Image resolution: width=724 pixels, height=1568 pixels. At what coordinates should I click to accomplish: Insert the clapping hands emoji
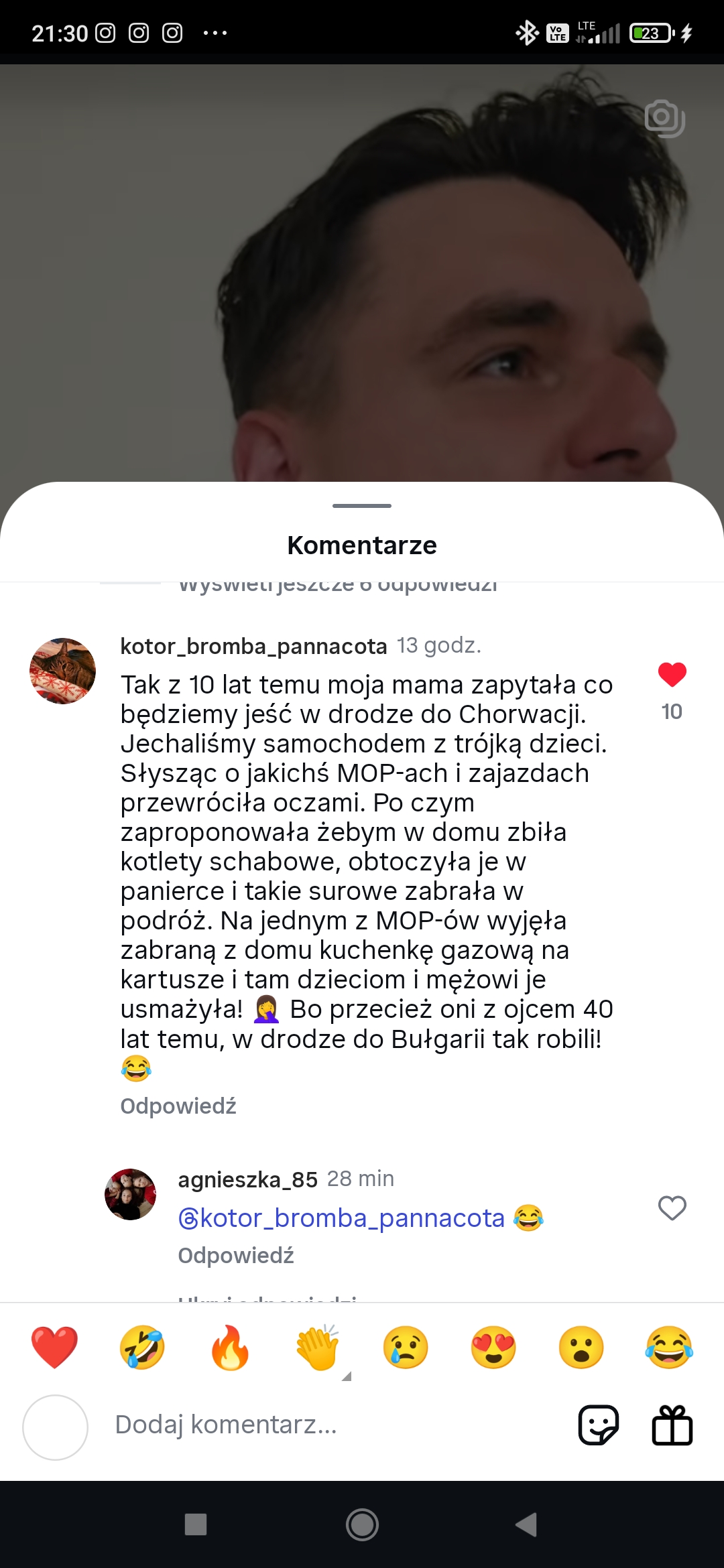click(318, 1348)
